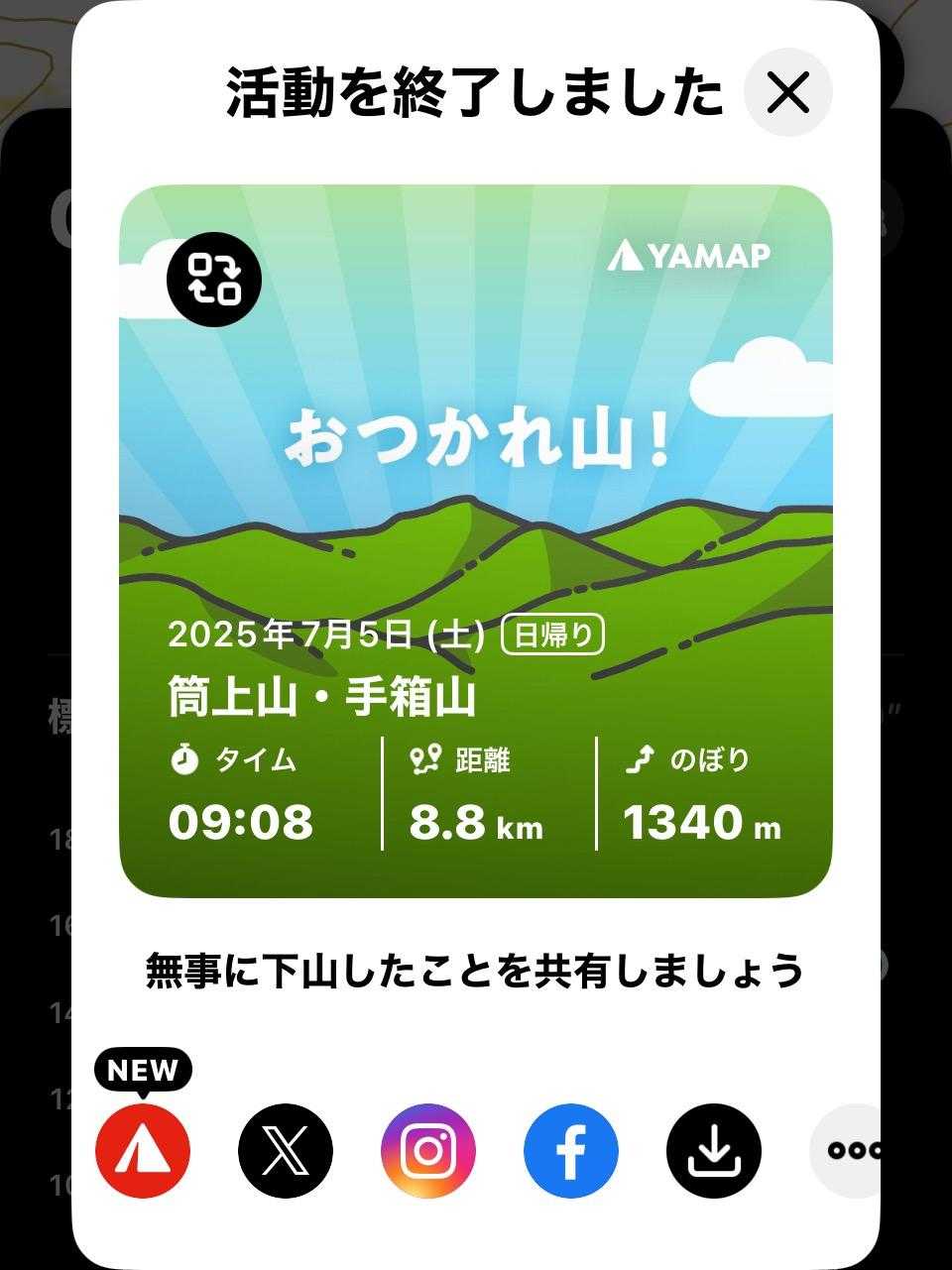Share the activity on Facebook
Screen dimensions: 952x1270
(571, 1150)
